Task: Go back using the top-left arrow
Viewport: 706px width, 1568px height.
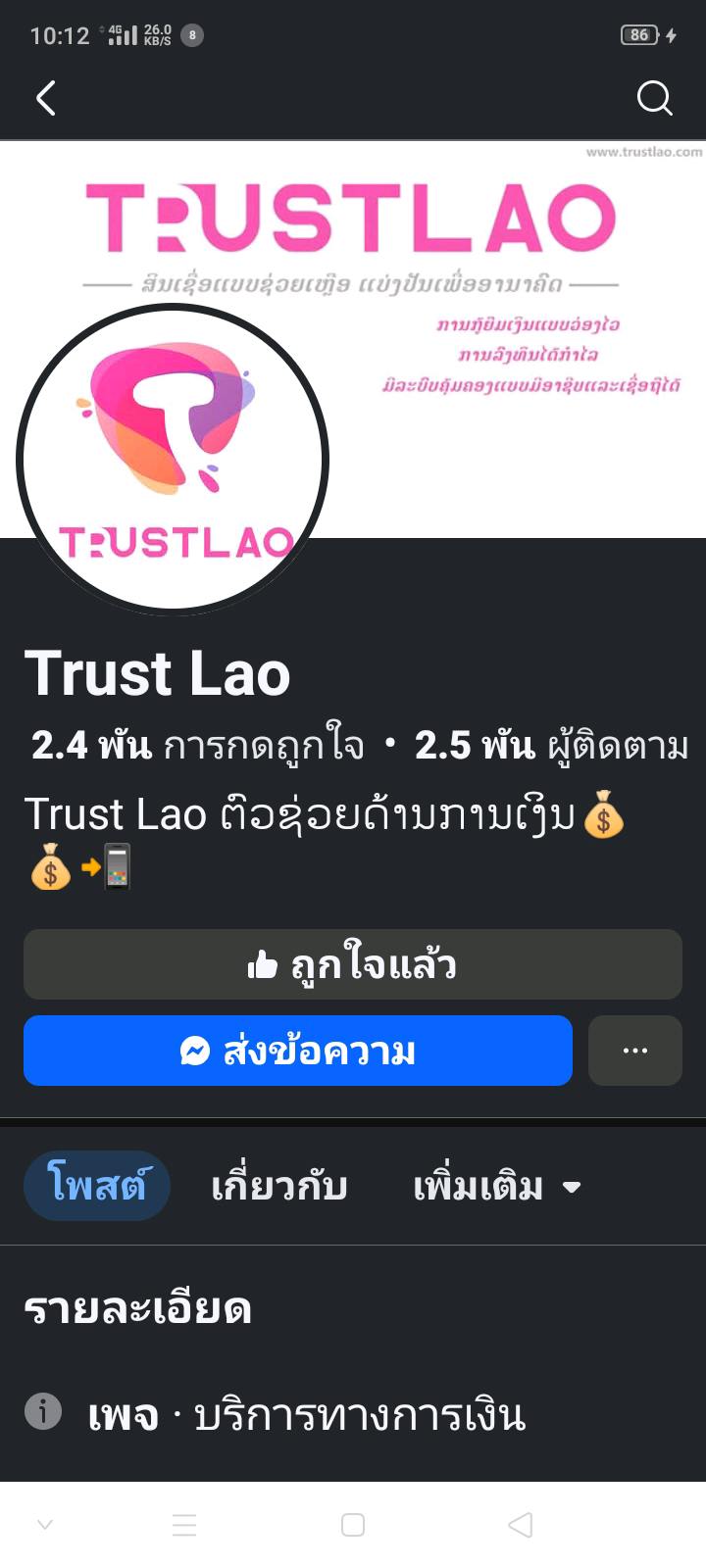Action: pyautogui.click(x=45, y=98)
